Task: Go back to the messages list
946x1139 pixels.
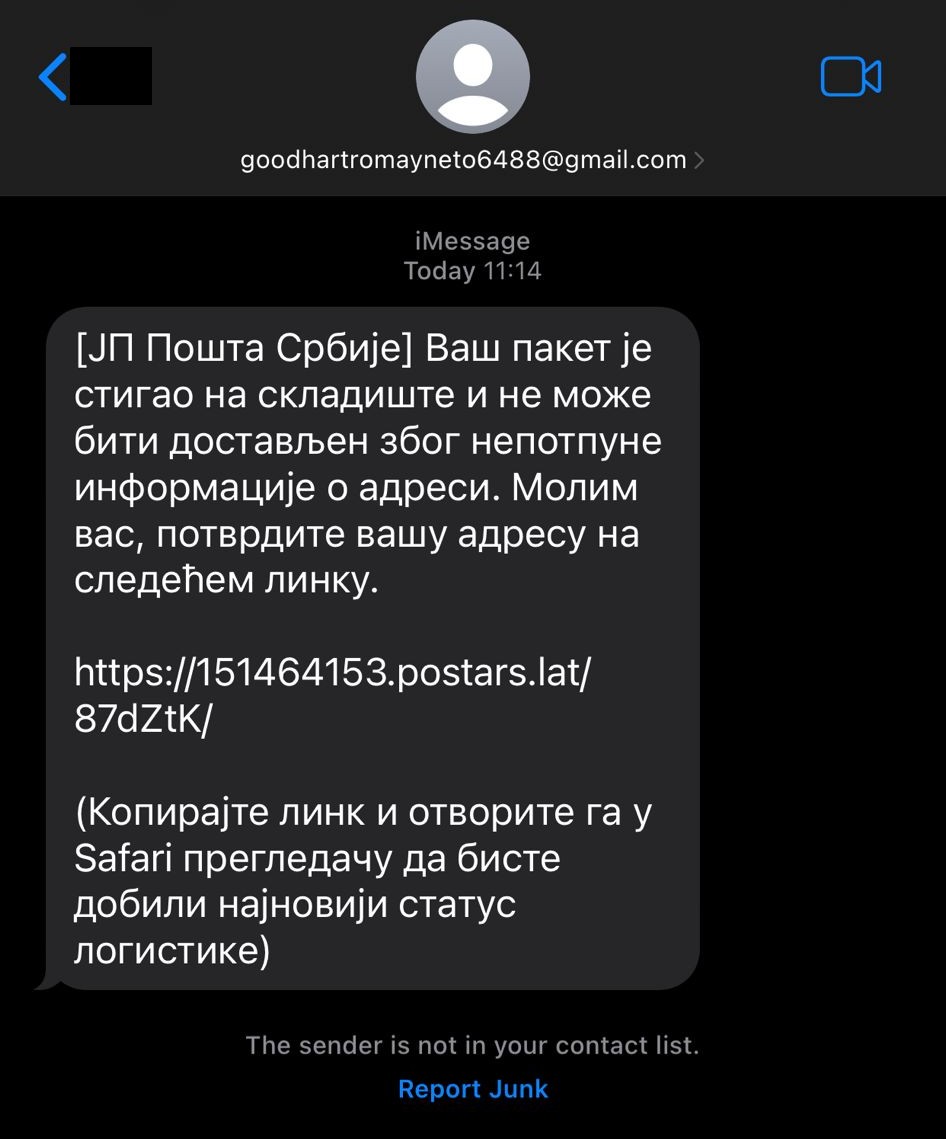Action: (x=54, y=77)
